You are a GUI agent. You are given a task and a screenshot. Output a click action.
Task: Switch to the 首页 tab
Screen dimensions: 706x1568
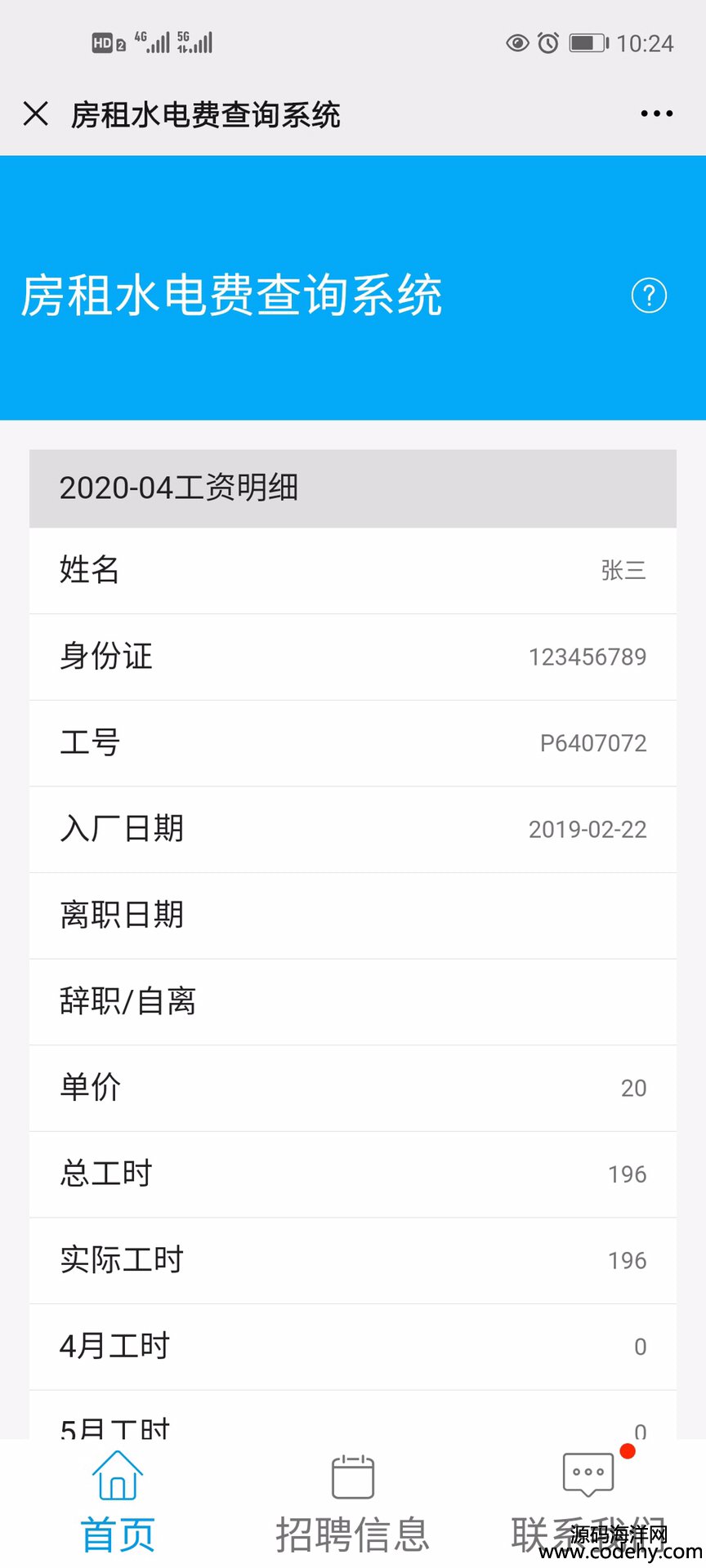click(x=118, y=1503)
